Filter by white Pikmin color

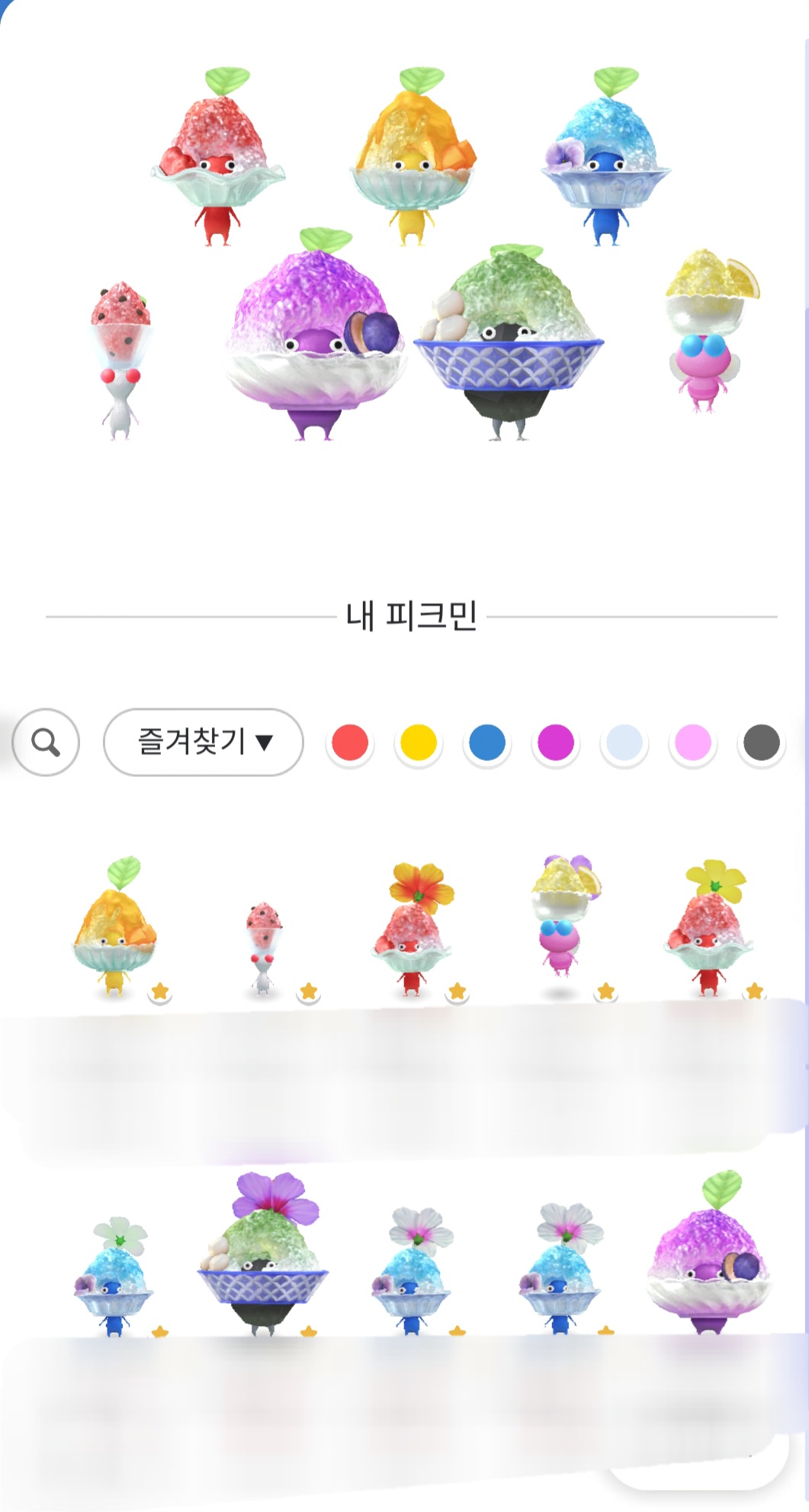click(624, 743)
